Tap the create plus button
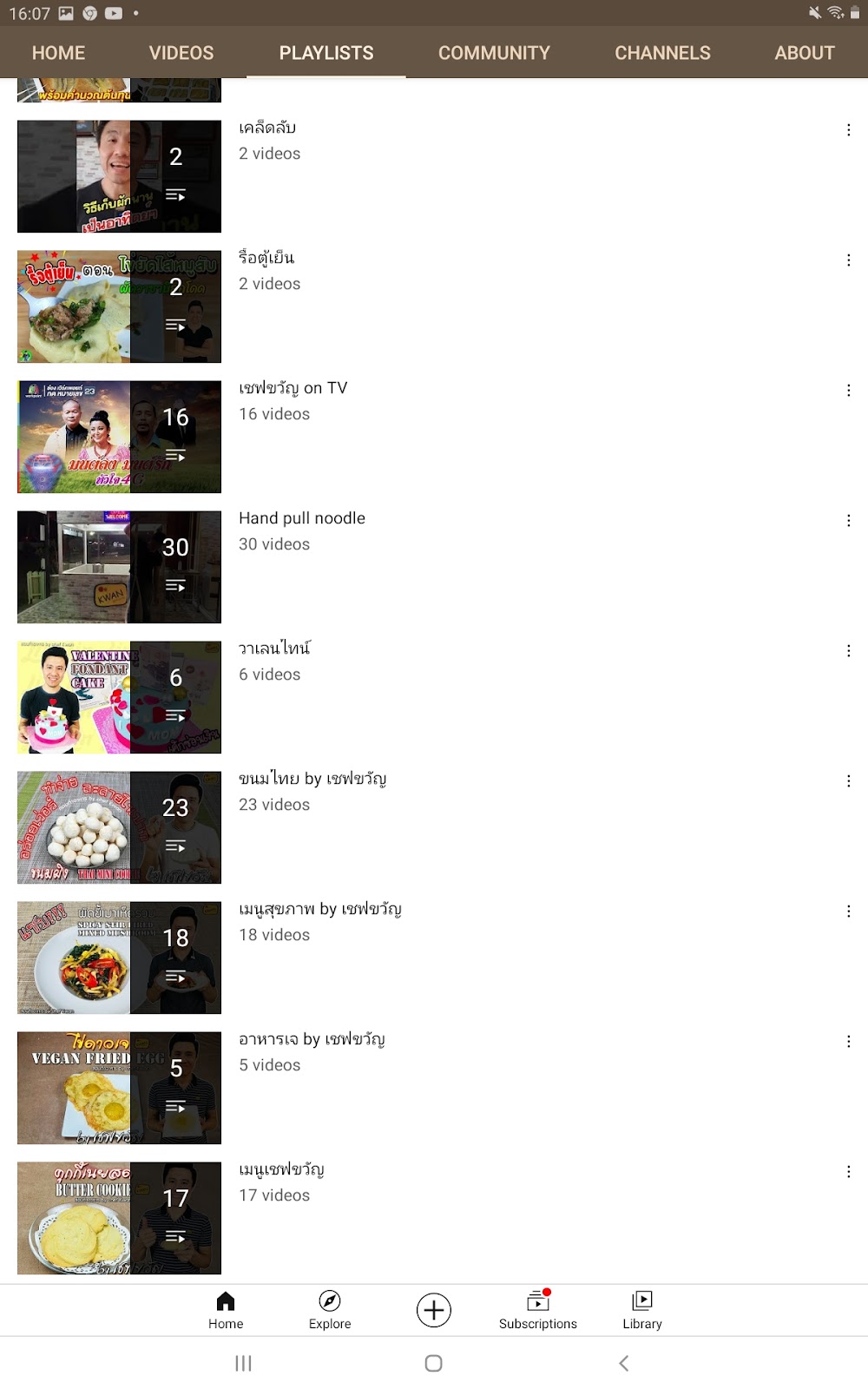Screen dimensions: 868x1389 [x=434, y=1310]
